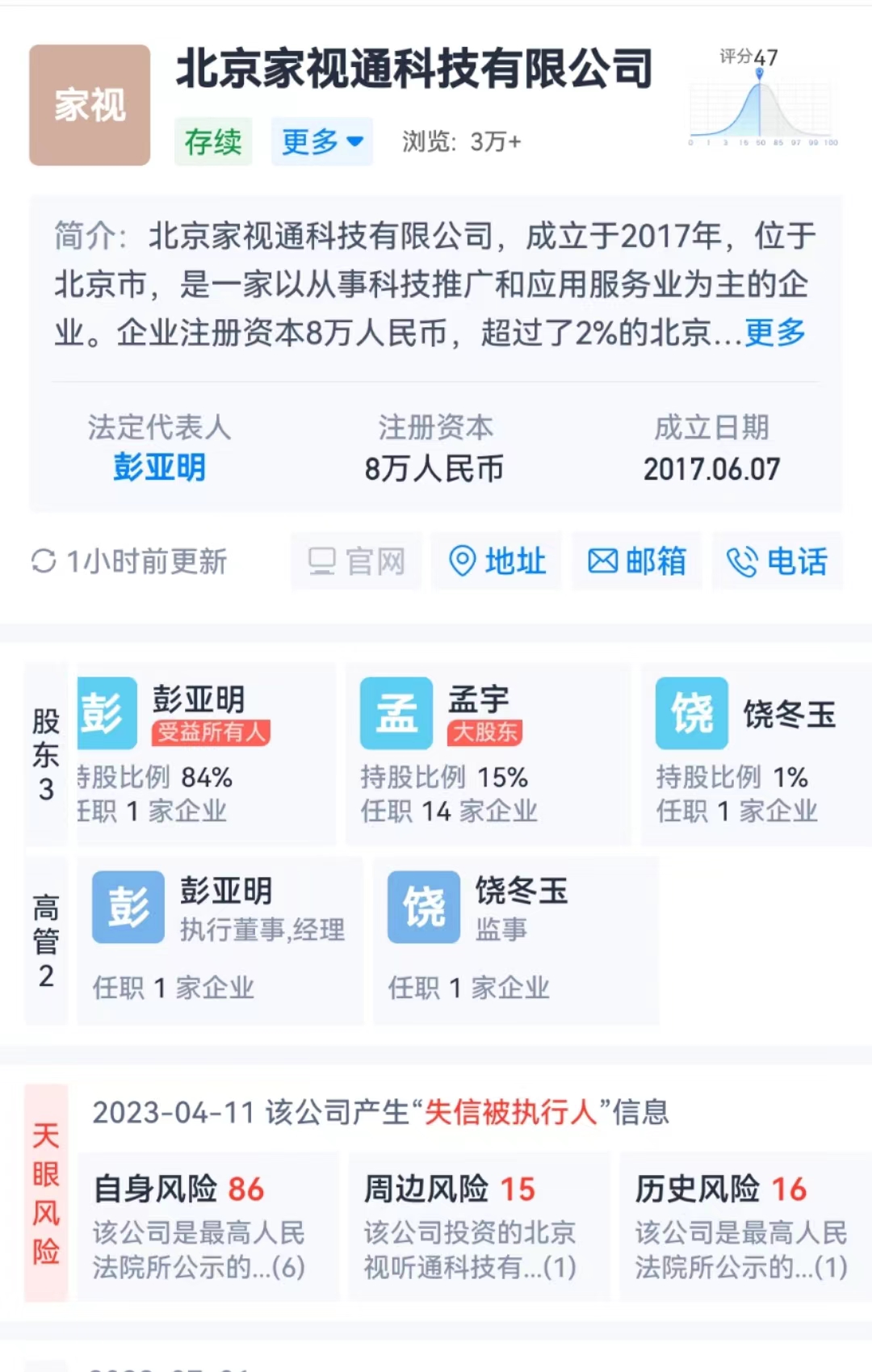Open the 官网 (official website) icon
This screenshot has width=872, height=1372.
coord(355,562)
